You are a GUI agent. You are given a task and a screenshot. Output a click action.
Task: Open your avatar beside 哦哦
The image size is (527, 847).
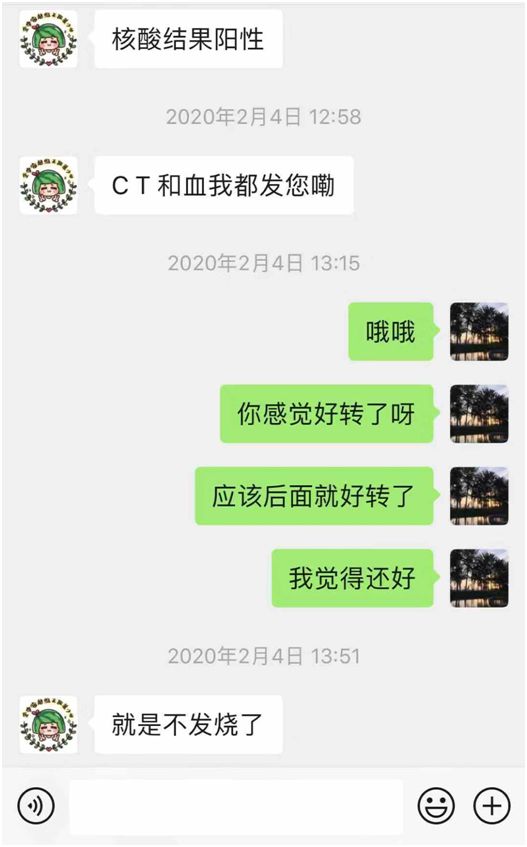click(x=479, y=332)
